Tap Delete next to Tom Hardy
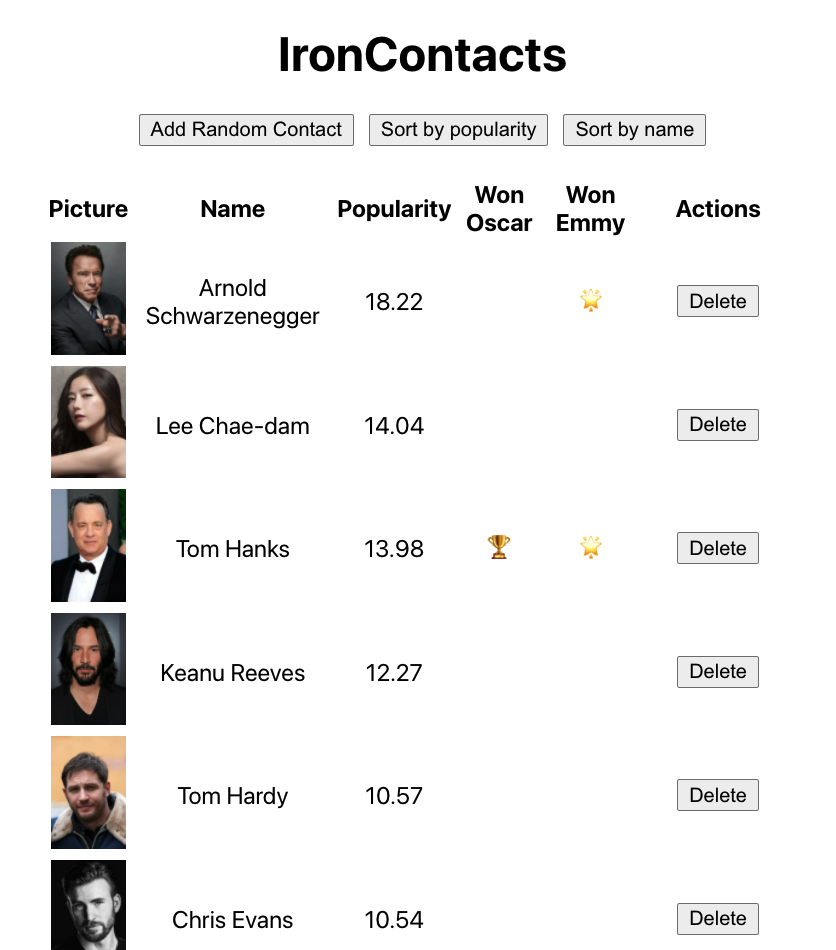The width and height of the screenshot is (836, 950). [x=717, y=795]
